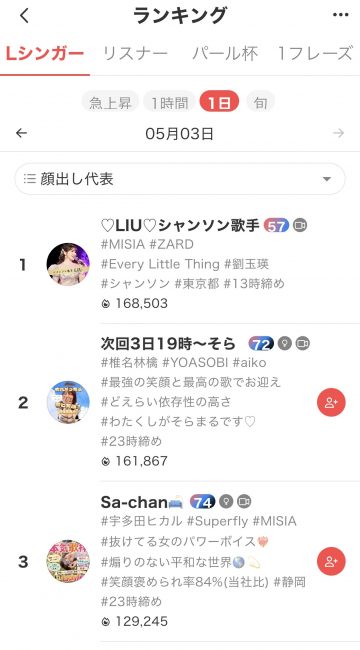Open ♡LIU♡シャンソン歌手 ranking entry

[x=180, y=264]
